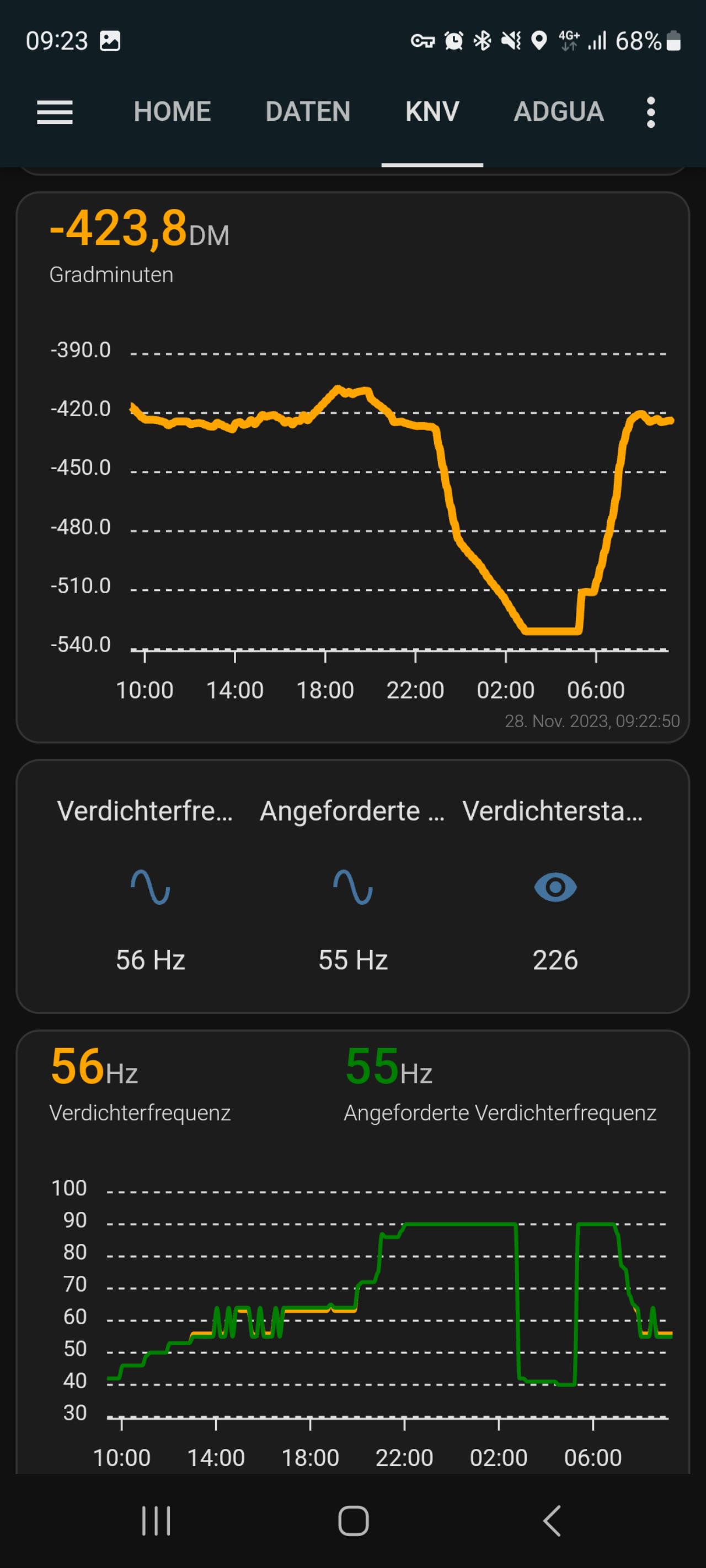Switch to the DATEN tab

click(x=308, y=112)
